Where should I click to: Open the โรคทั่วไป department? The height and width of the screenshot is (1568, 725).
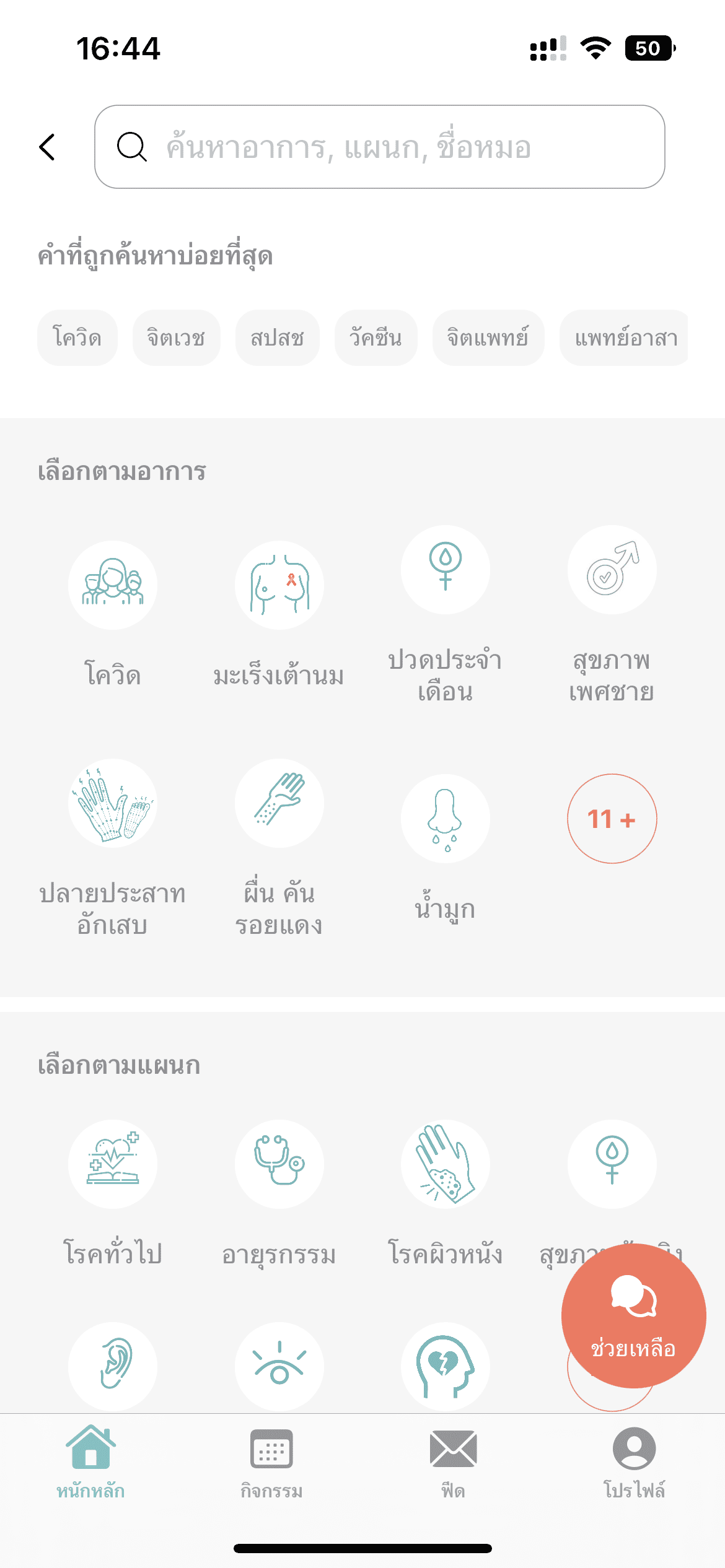click(x=113, y=1193)
